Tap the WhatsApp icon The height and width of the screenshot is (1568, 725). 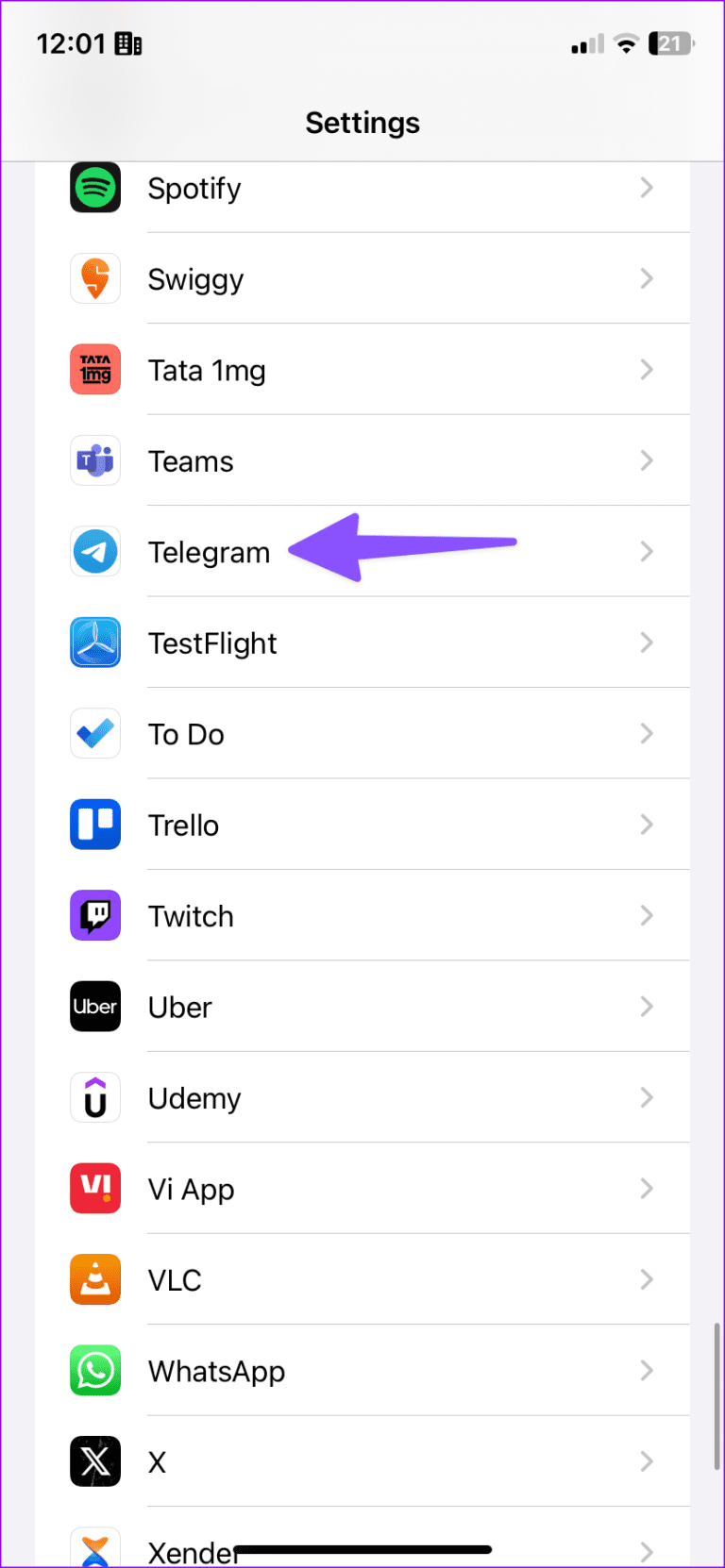coord(95,1371)
